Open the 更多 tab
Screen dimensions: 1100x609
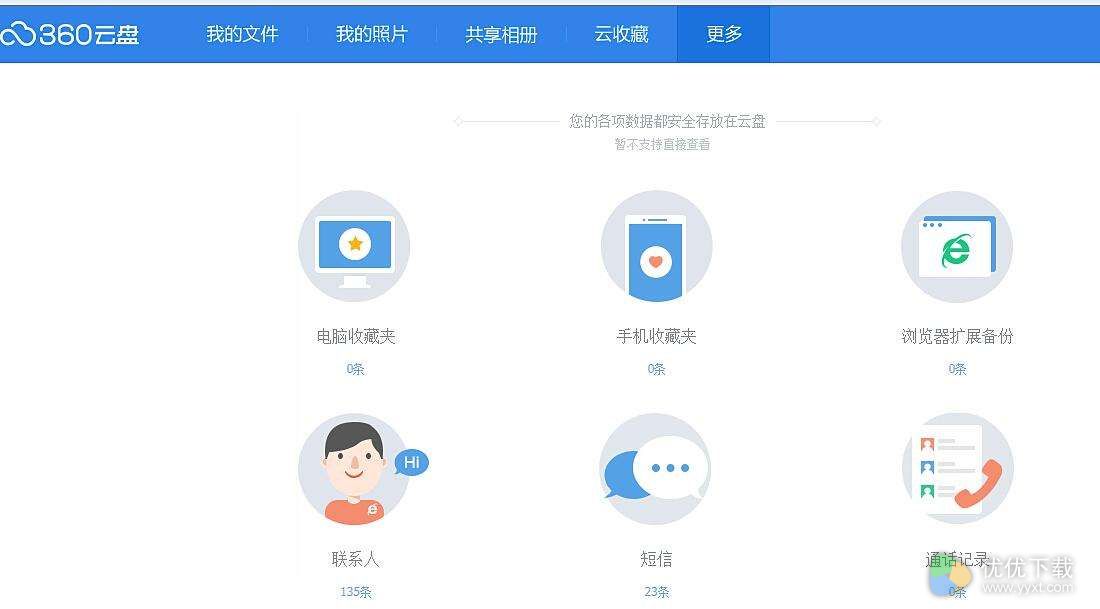coord(724,34)
